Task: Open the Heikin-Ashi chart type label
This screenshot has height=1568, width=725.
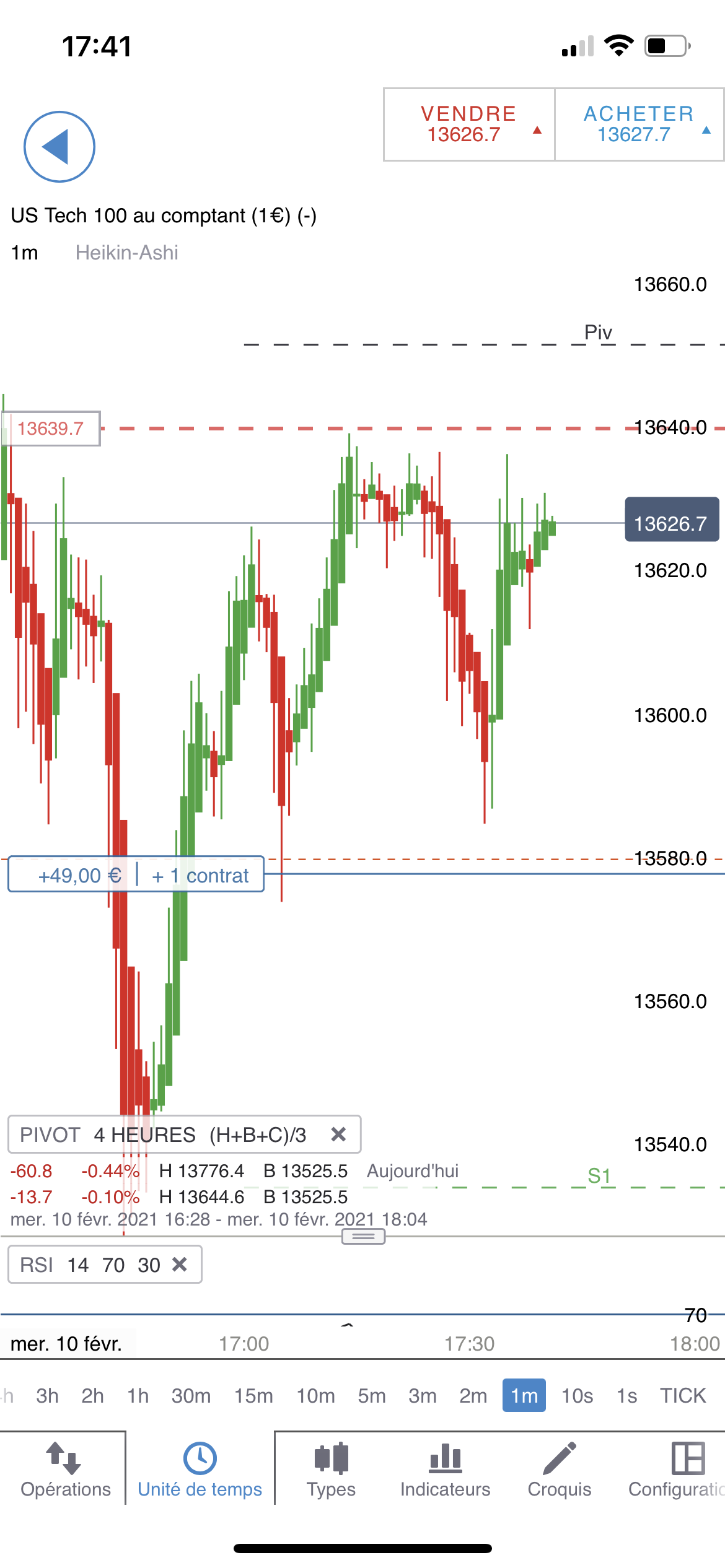Action: click(x=126, y=253)
